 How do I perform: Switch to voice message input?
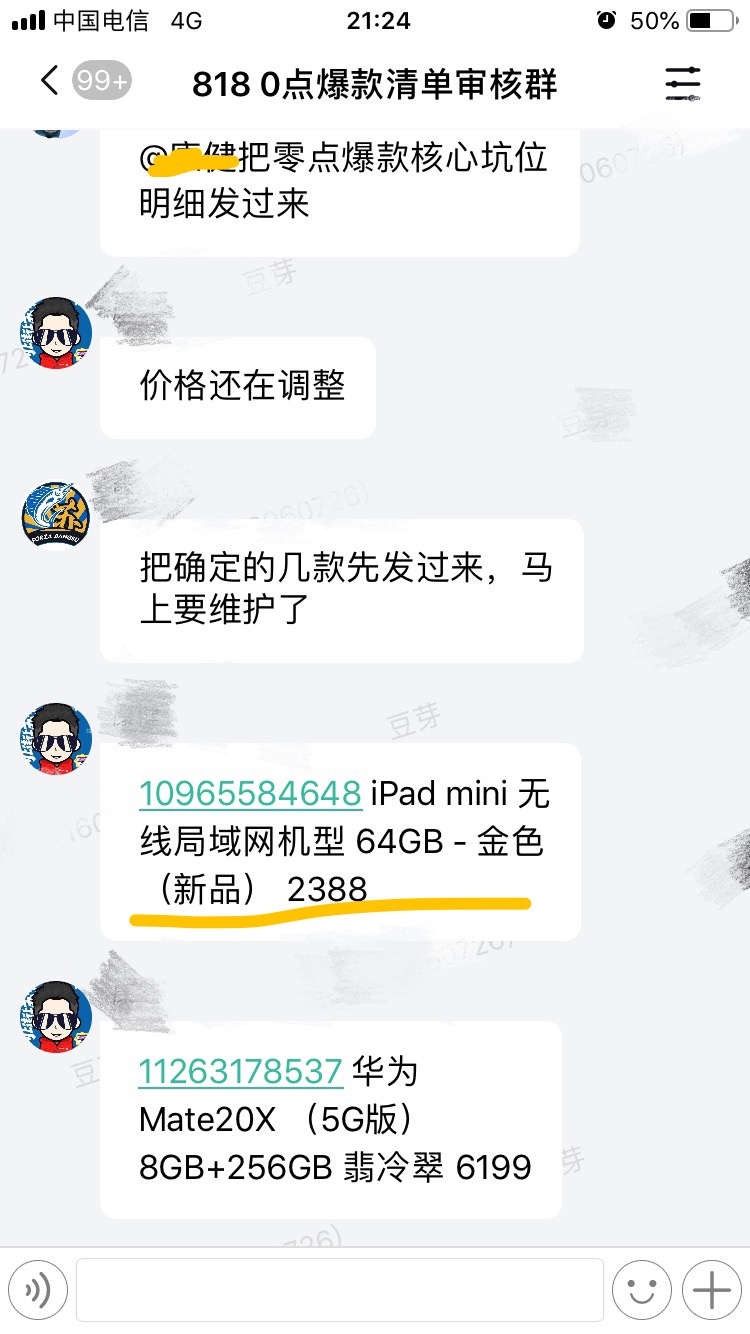coord(38,1290)
